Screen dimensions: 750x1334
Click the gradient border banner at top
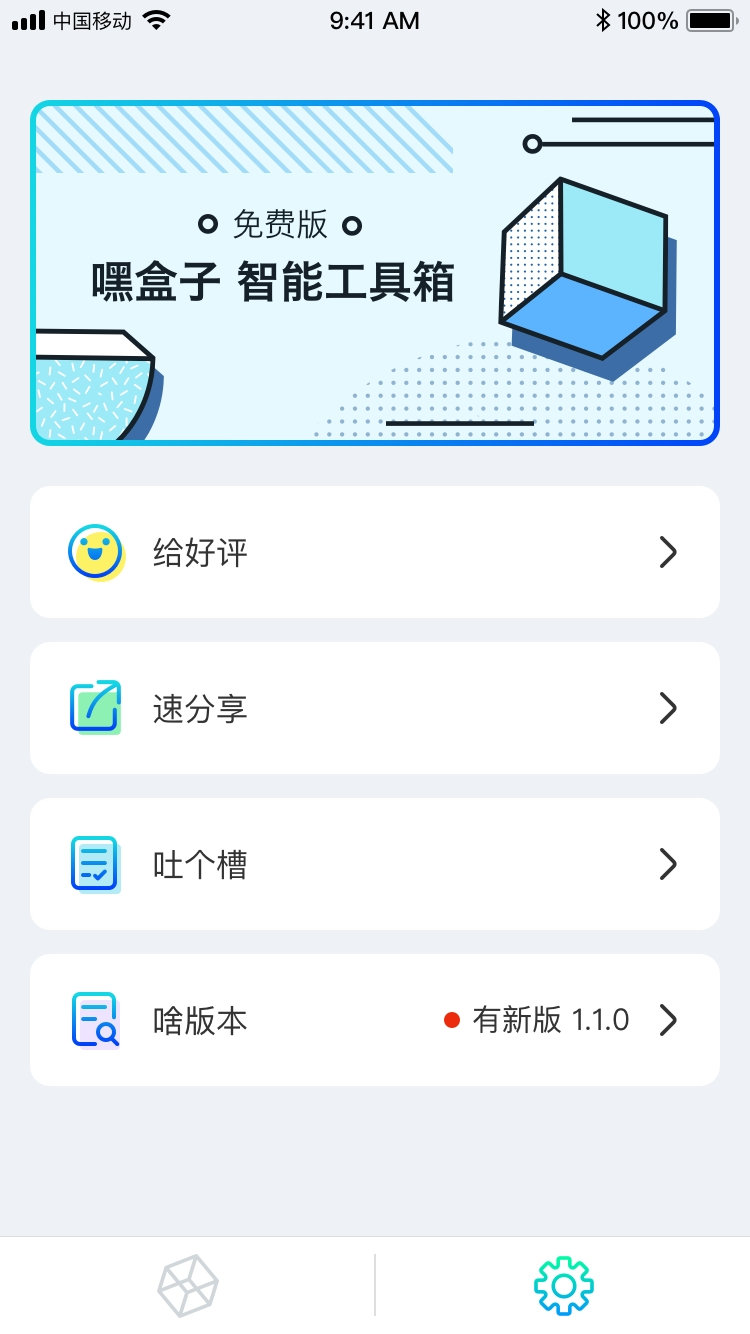coord(375,271)
